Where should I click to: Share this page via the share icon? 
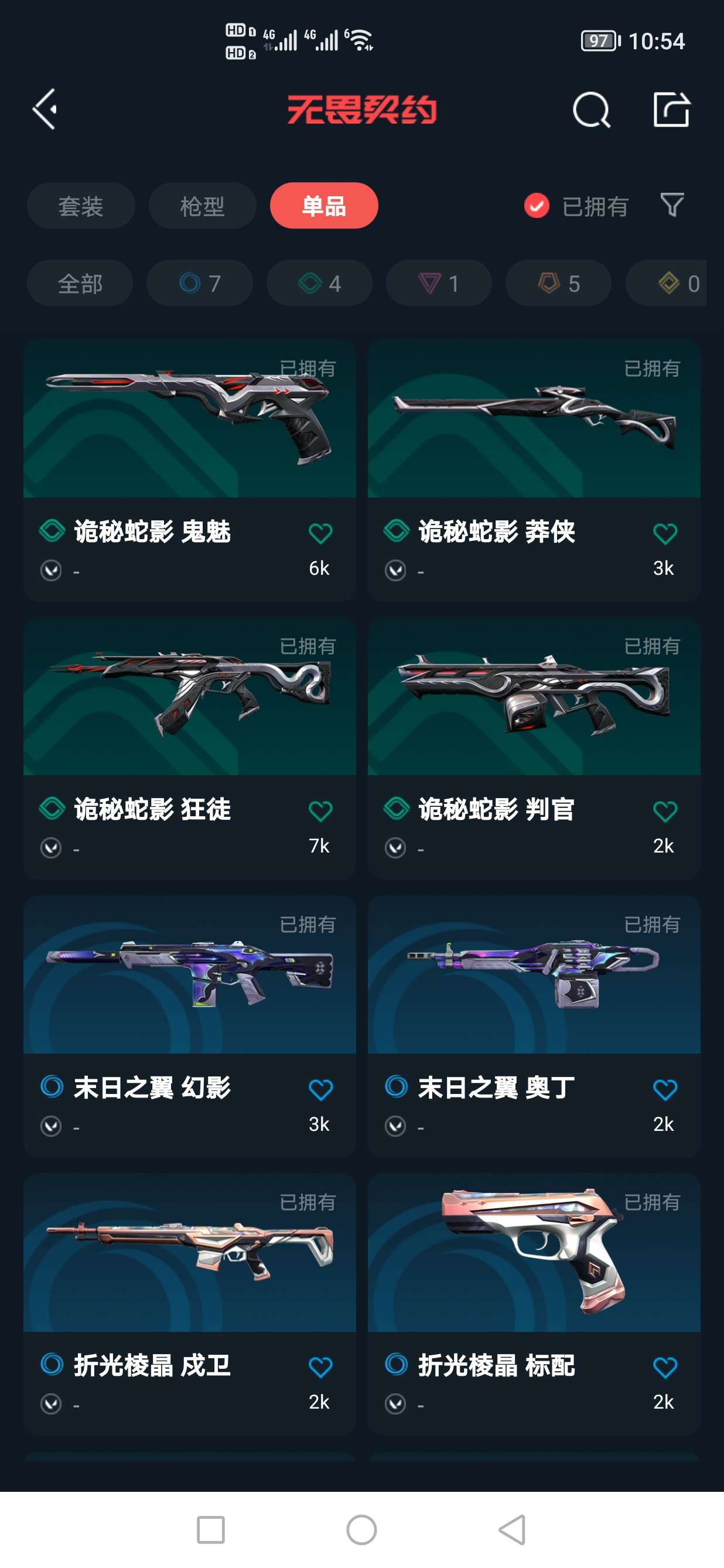tap(671, 110)
